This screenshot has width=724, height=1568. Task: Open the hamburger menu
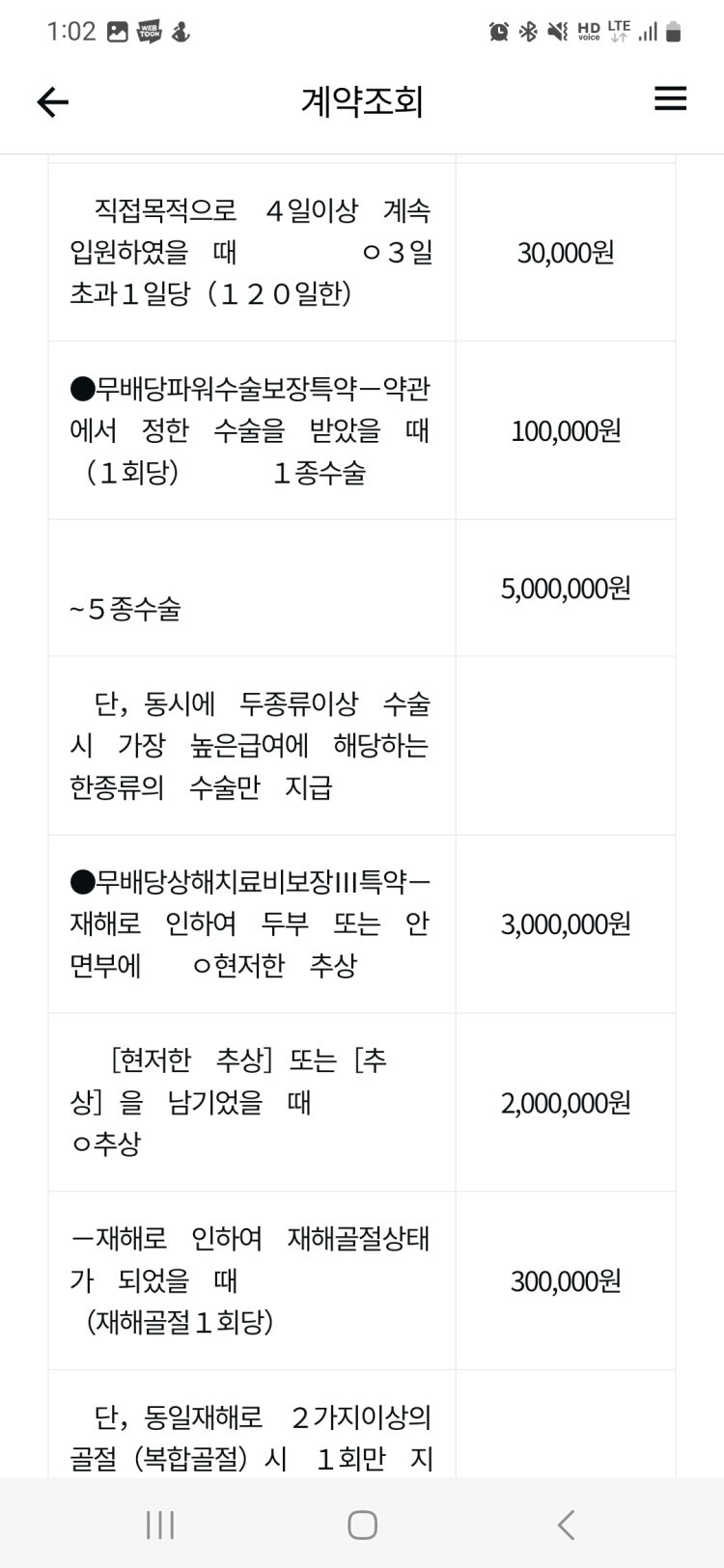point(670,98)
